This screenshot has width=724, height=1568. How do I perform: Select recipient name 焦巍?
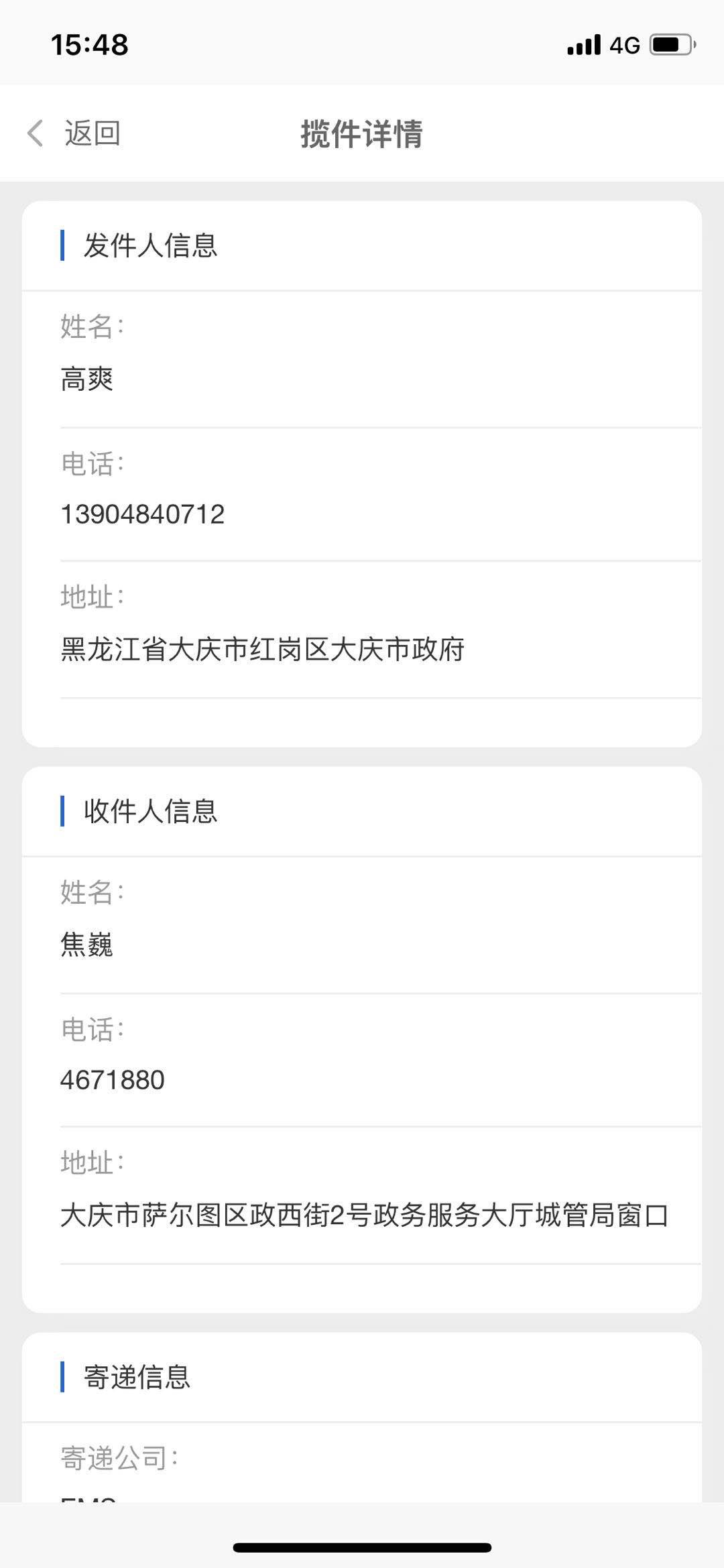pyautogui.click(x=87, y=946)
